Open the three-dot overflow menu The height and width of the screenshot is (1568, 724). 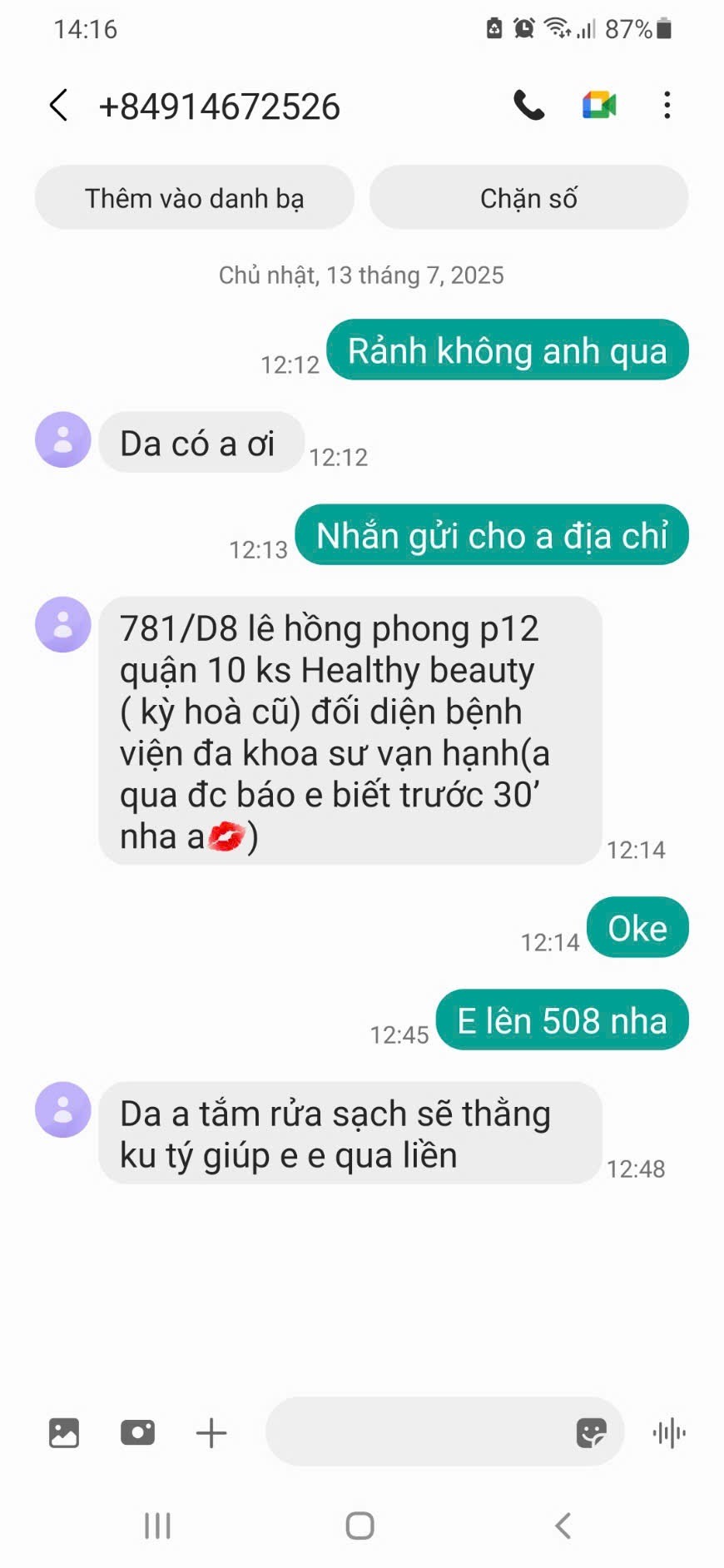pyautogui.click(x=667, y=106)
